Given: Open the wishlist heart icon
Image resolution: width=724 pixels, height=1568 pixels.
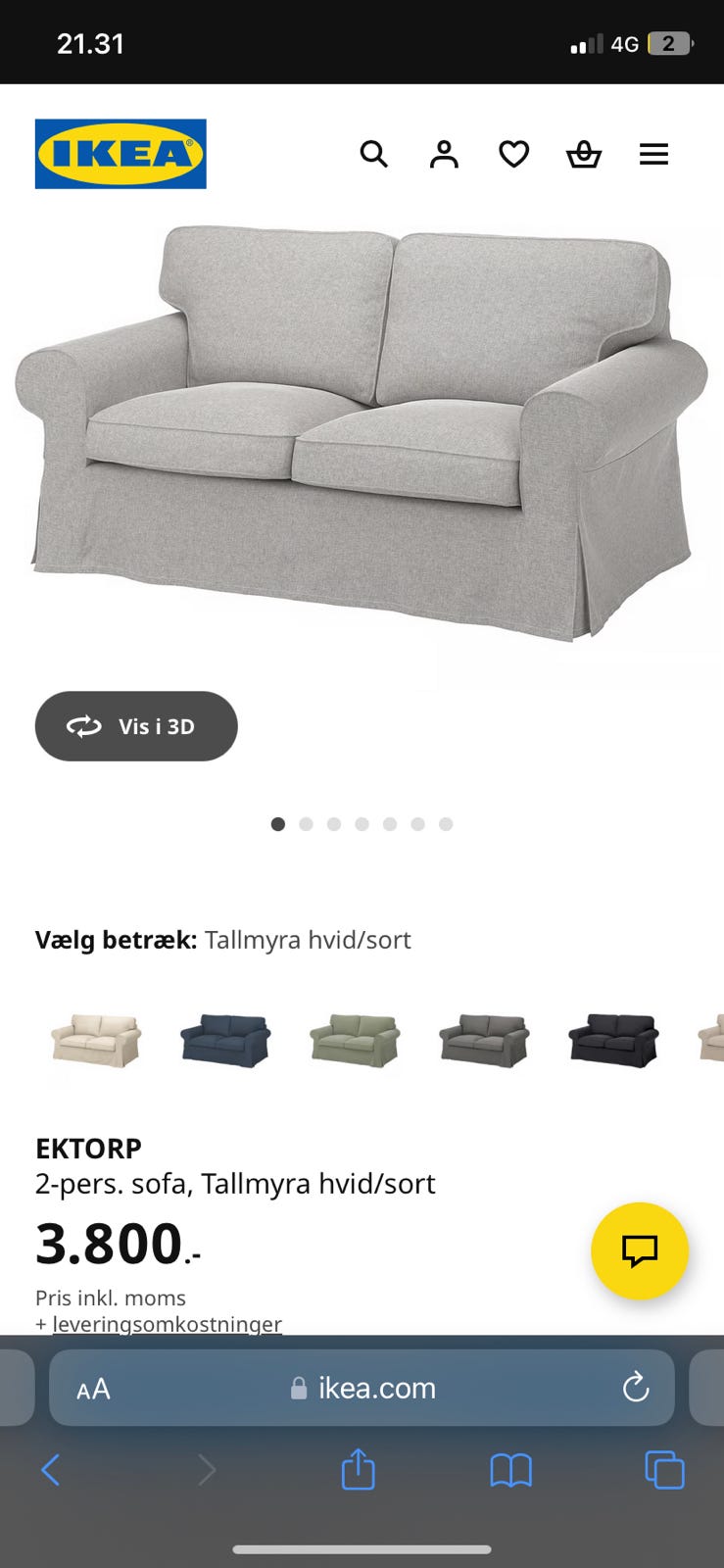Looking at the screenshot, I should tap(513, 154).
